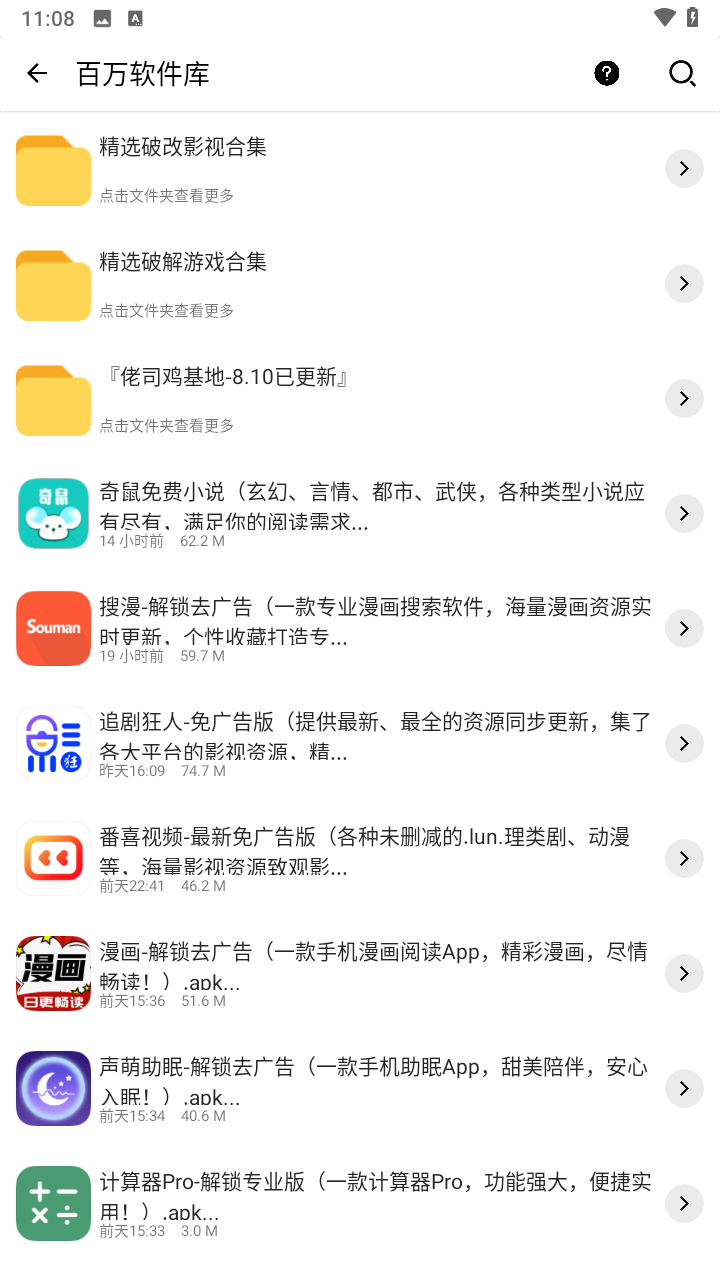
Task: Tap the help question mark icon
Action: tap(606, 73)
